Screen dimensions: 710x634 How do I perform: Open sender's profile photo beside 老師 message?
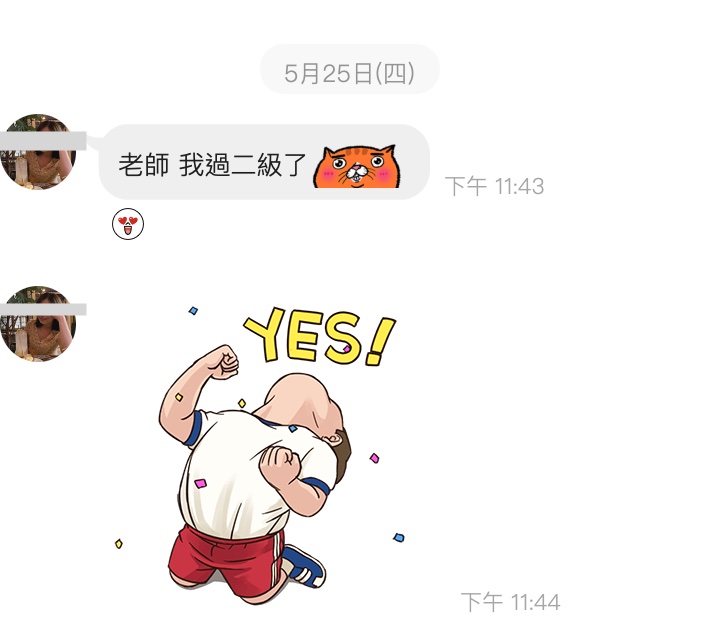38,152
